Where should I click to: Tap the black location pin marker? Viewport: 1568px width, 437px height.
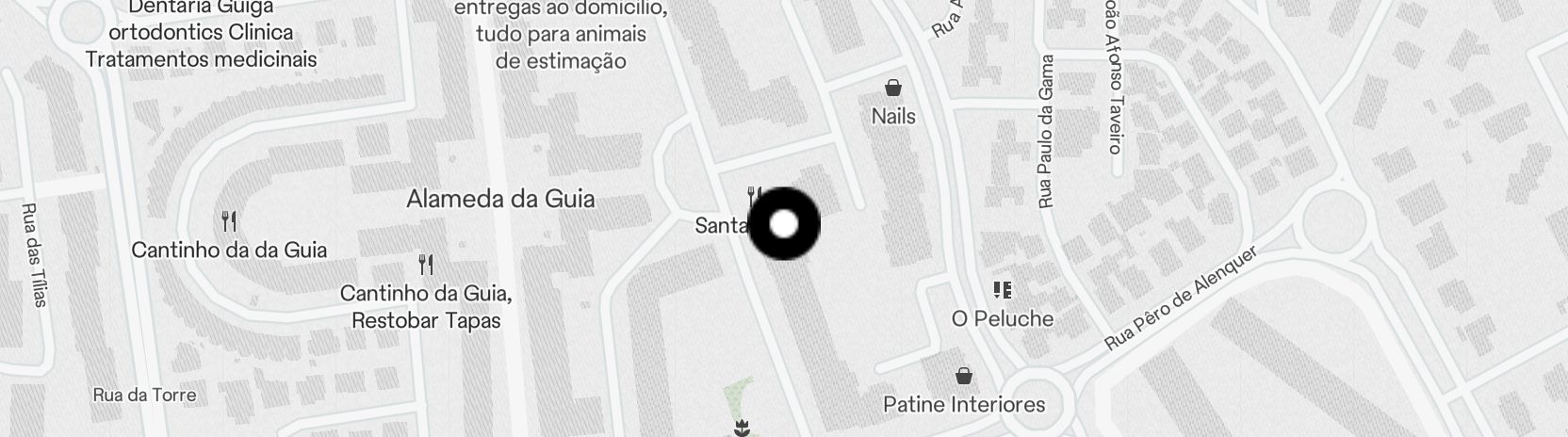(x=784, y=224)
